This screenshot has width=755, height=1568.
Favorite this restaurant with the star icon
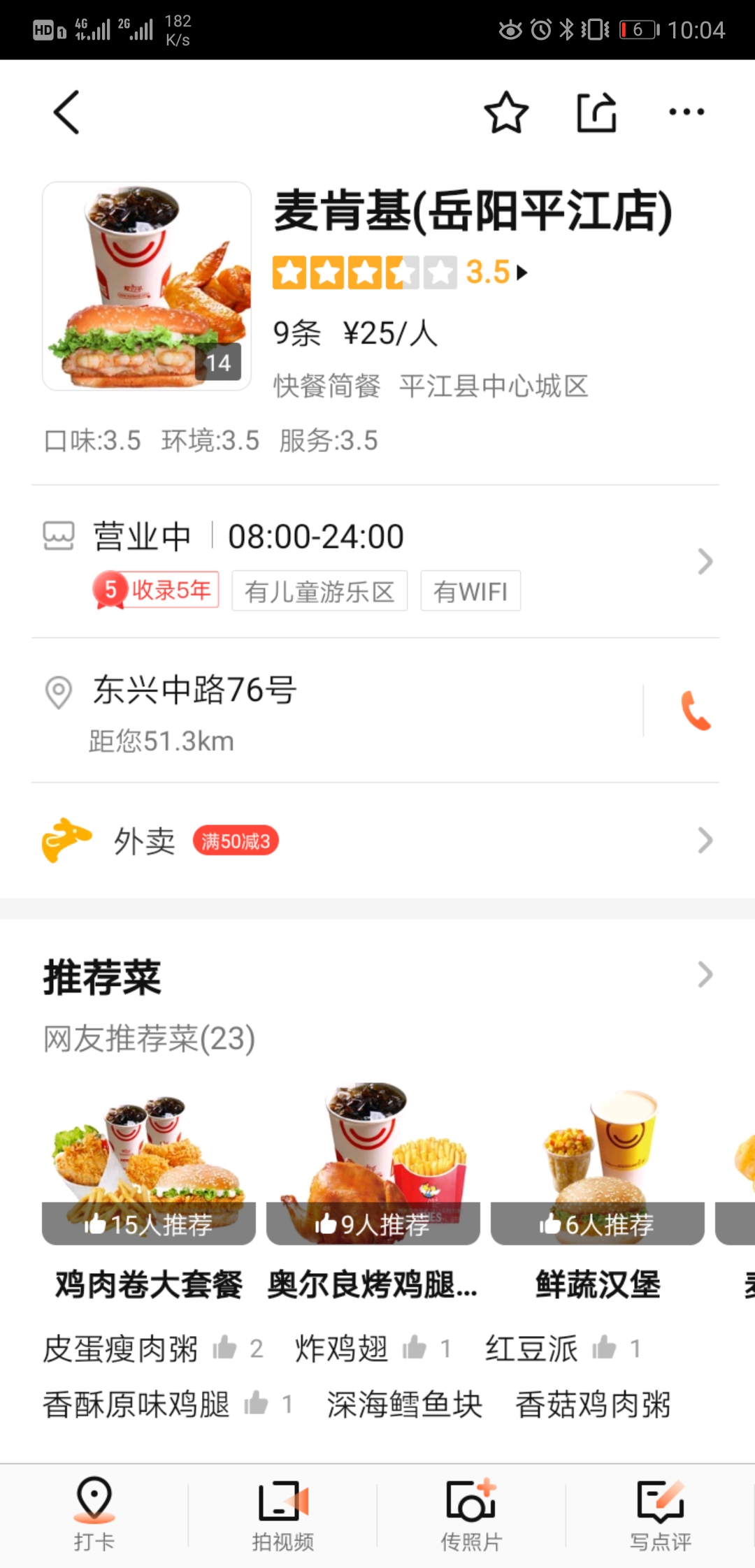point(506,112)
